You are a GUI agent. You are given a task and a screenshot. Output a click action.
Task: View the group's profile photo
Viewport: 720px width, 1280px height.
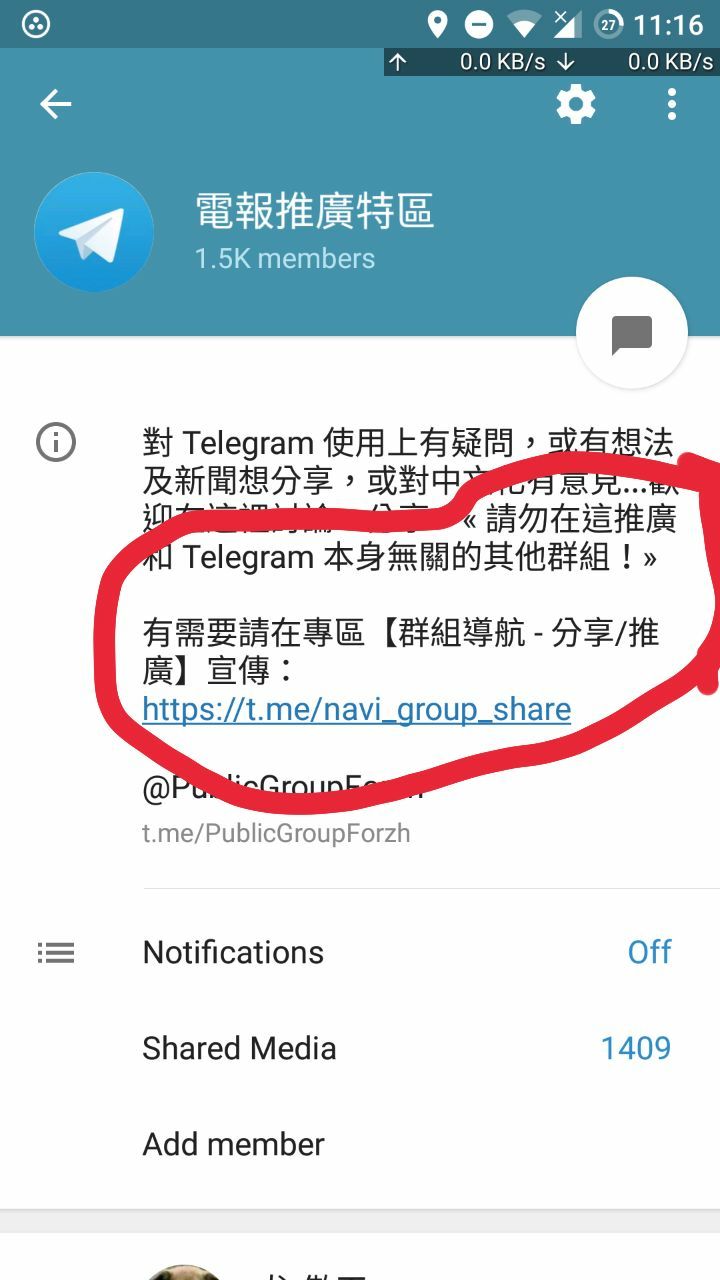94,232
